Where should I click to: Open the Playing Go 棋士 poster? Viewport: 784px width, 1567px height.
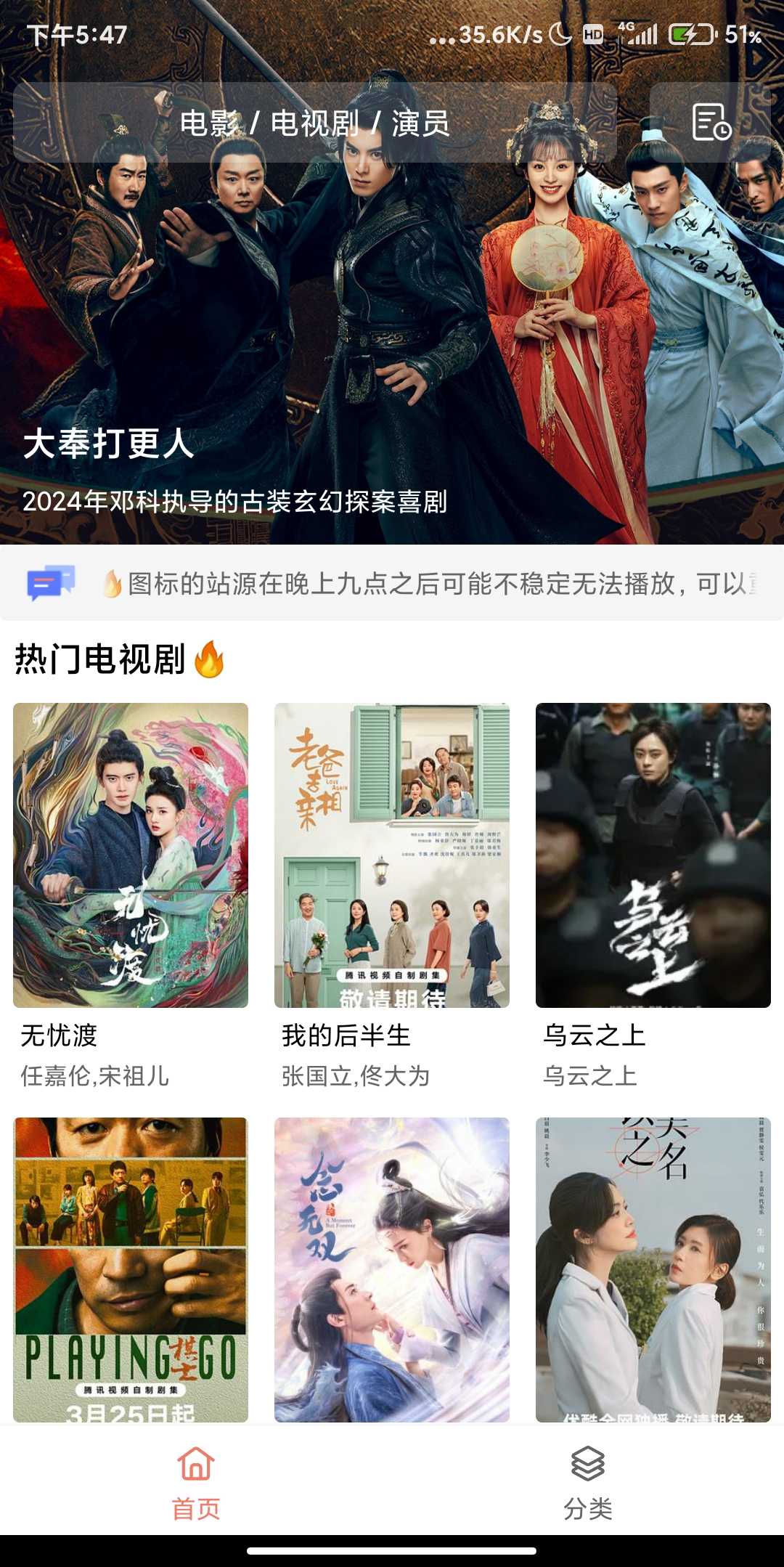point(131,1269)
